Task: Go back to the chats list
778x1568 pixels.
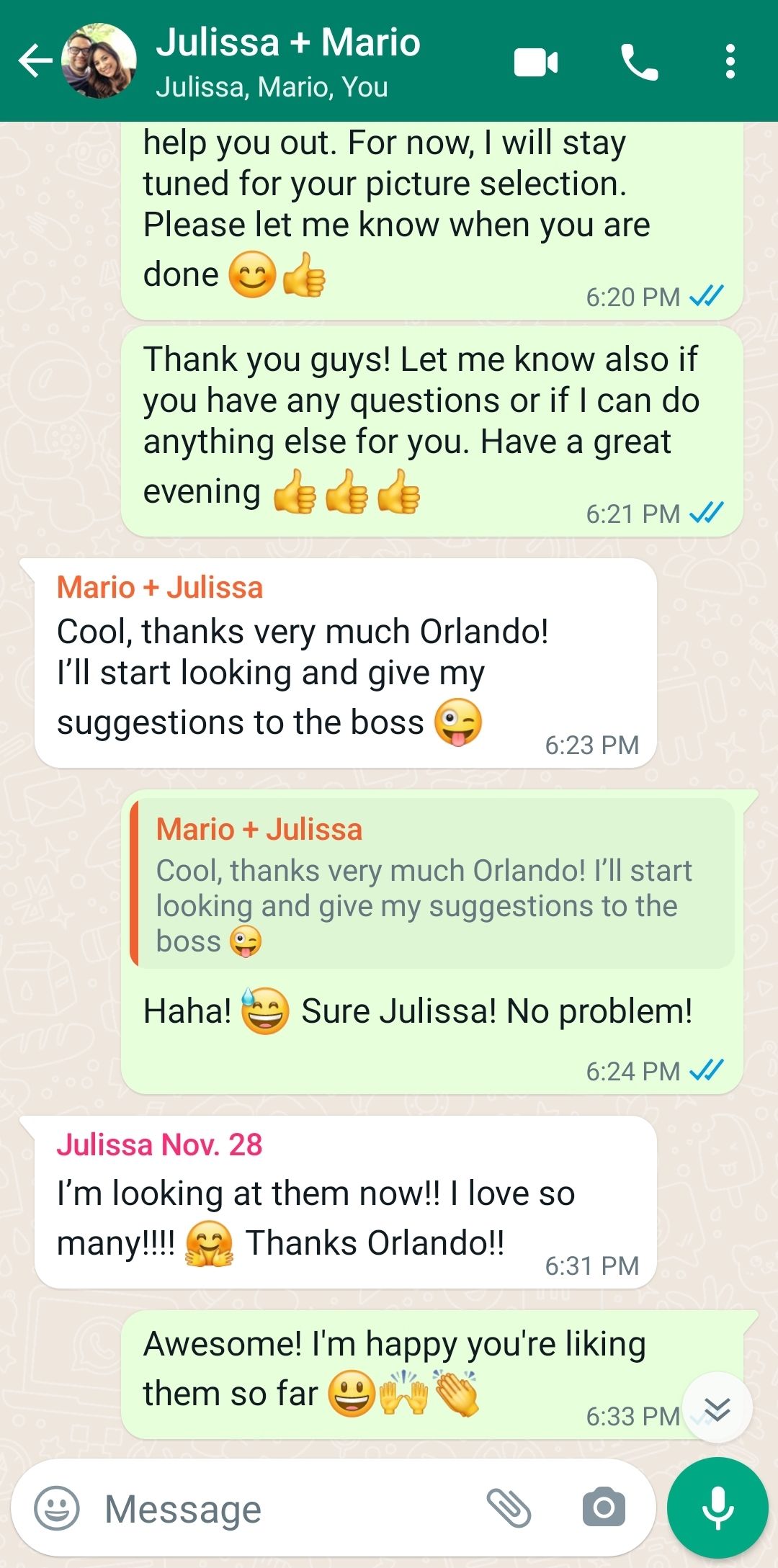Action: (35, 61)
